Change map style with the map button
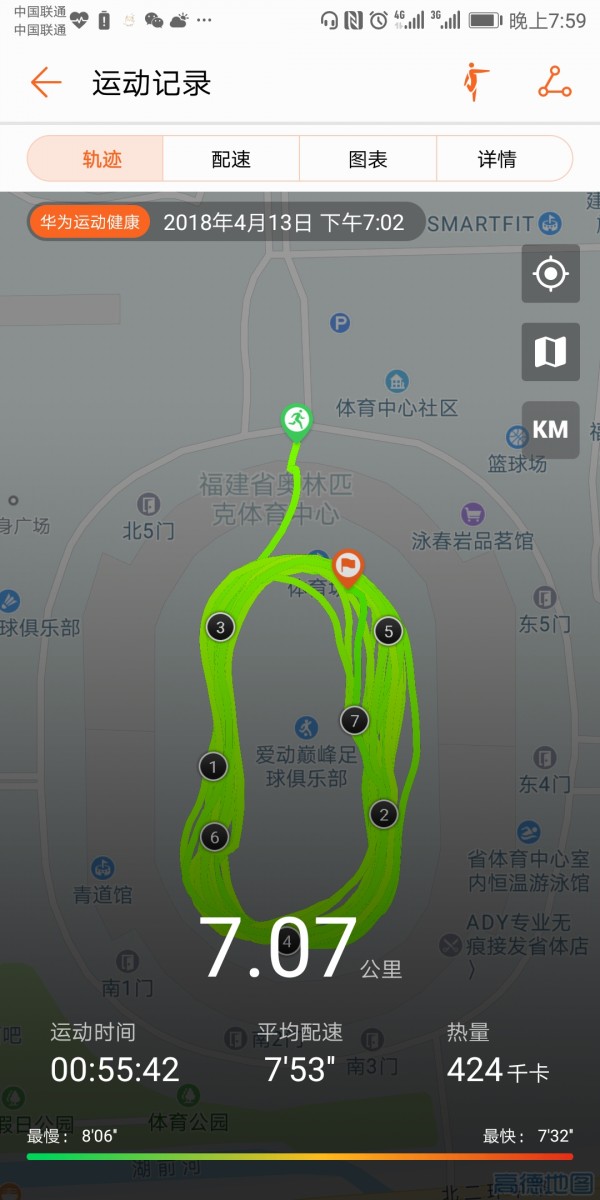 coord(551,351)
